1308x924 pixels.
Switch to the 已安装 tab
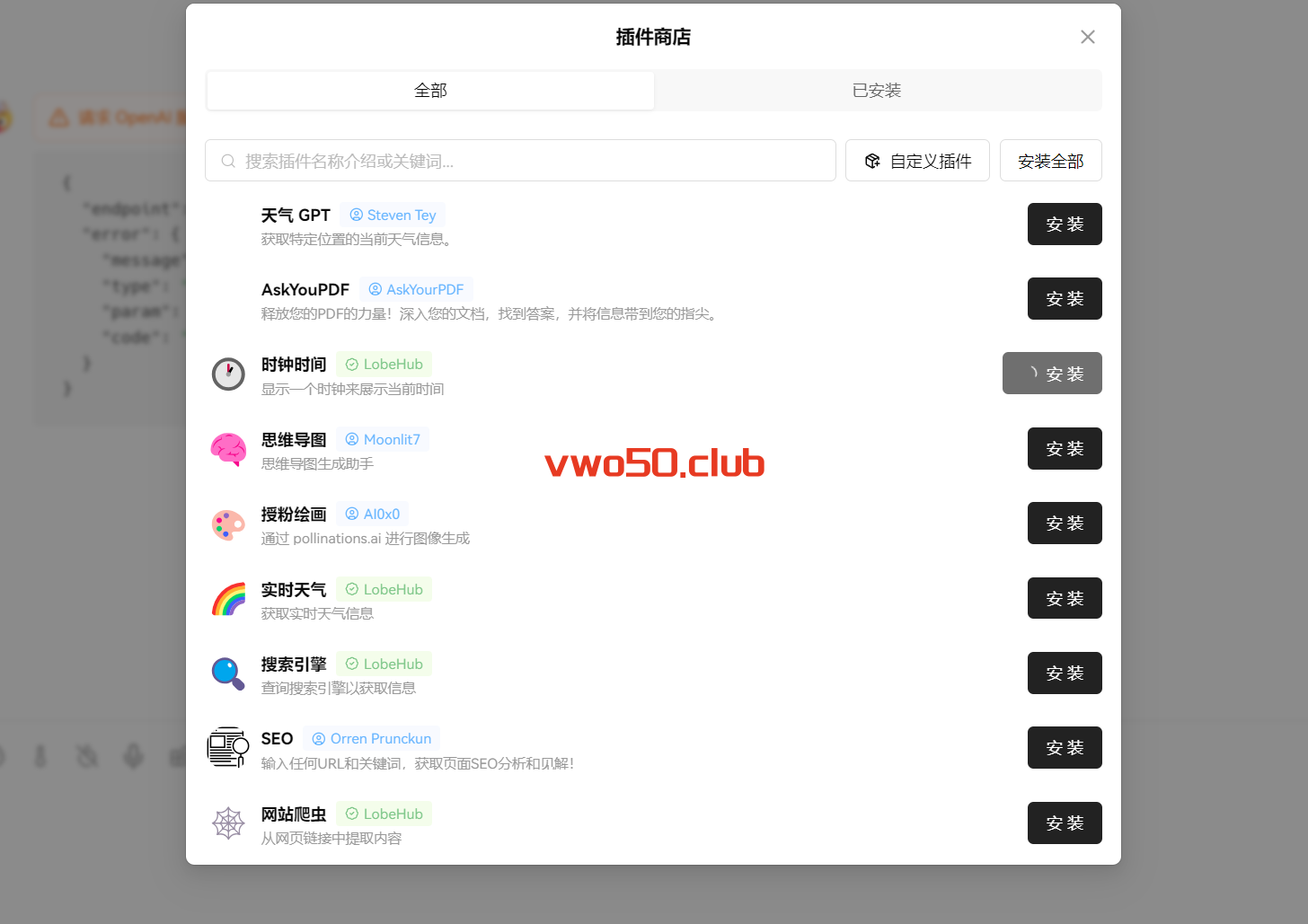tap(876, 91)
